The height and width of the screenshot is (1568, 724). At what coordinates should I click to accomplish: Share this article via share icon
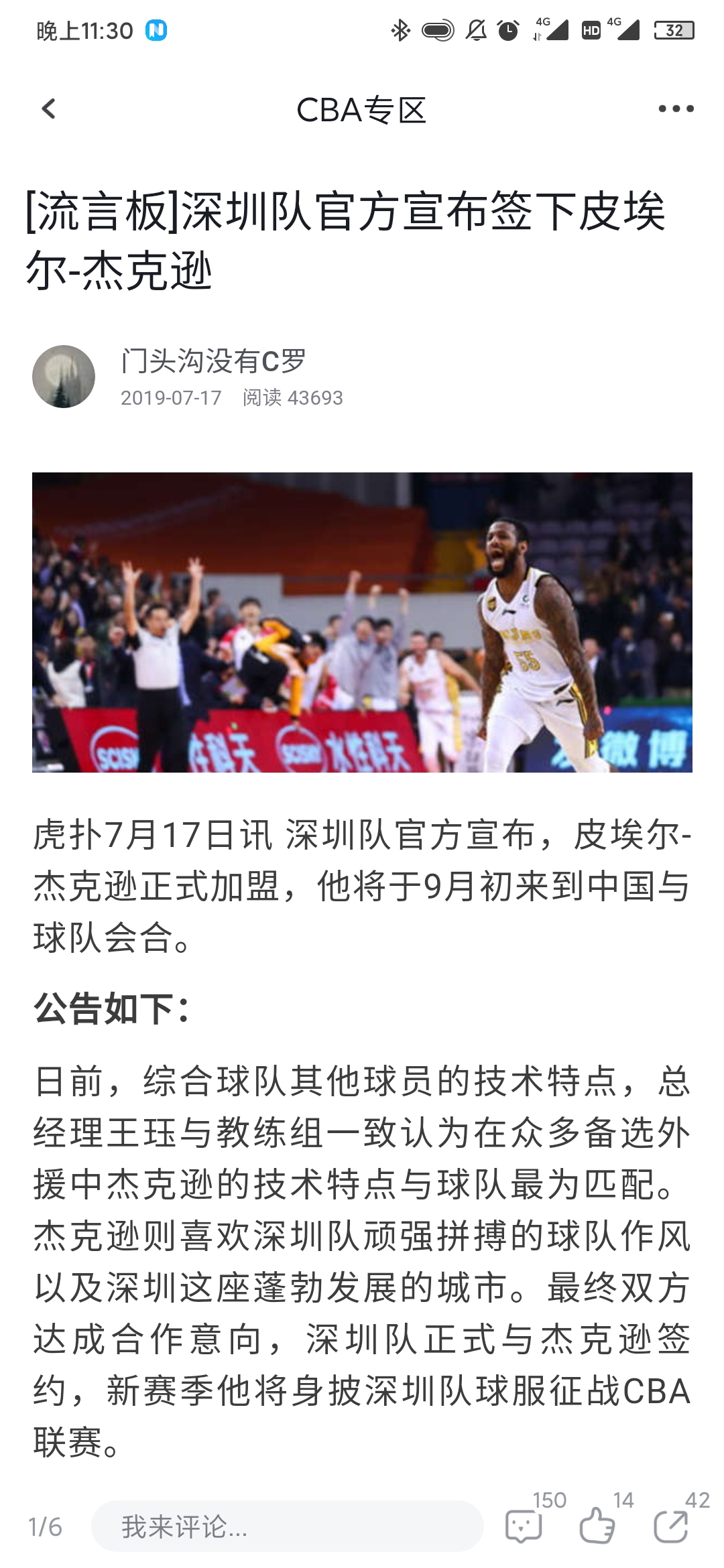click(x=671, y=1526)
